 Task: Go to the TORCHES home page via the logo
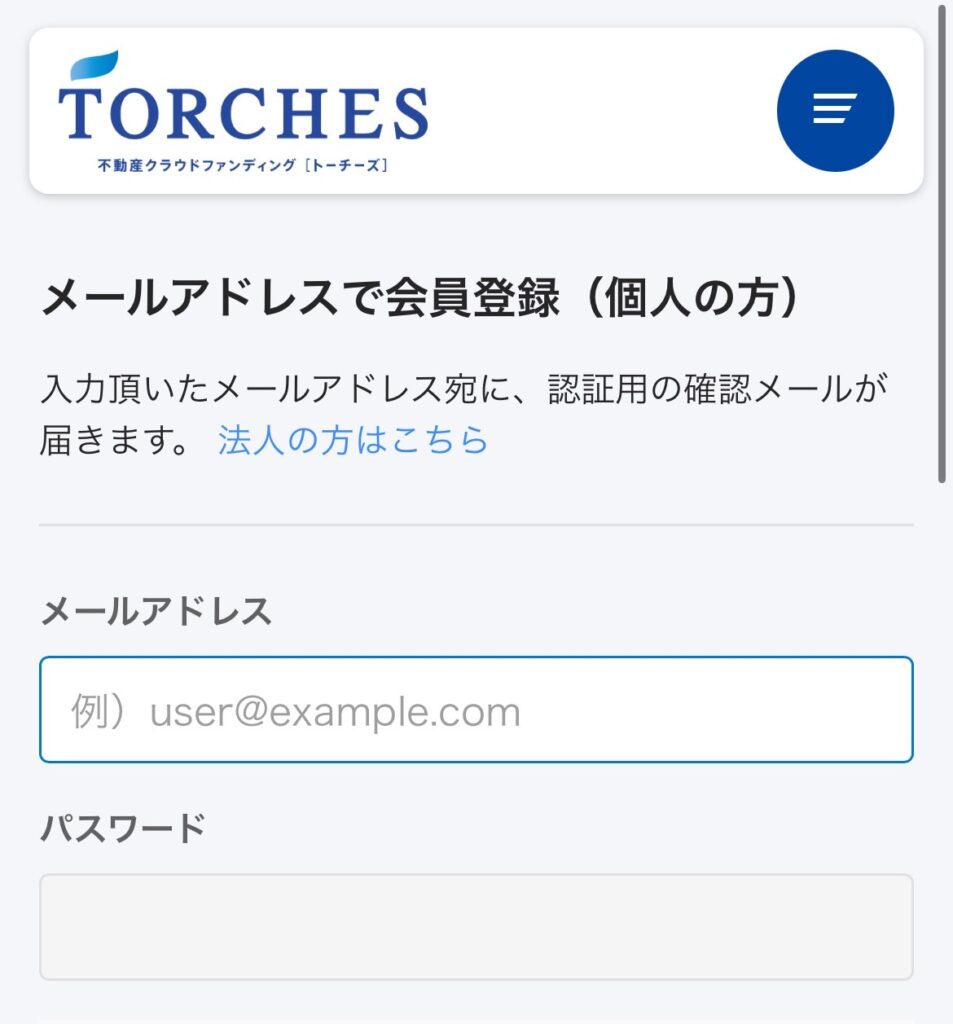click(243, 112)
